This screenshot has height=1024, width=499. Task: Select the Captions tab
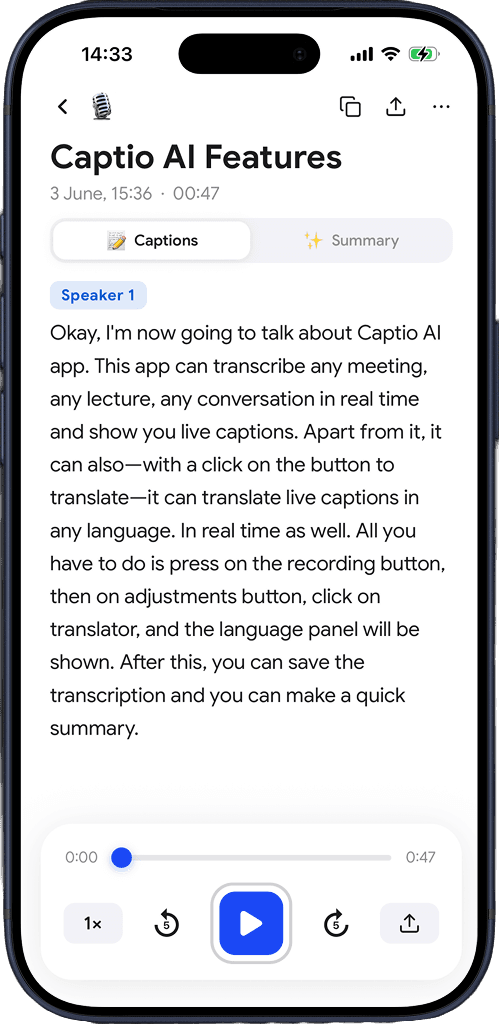(x=152, y=240)
